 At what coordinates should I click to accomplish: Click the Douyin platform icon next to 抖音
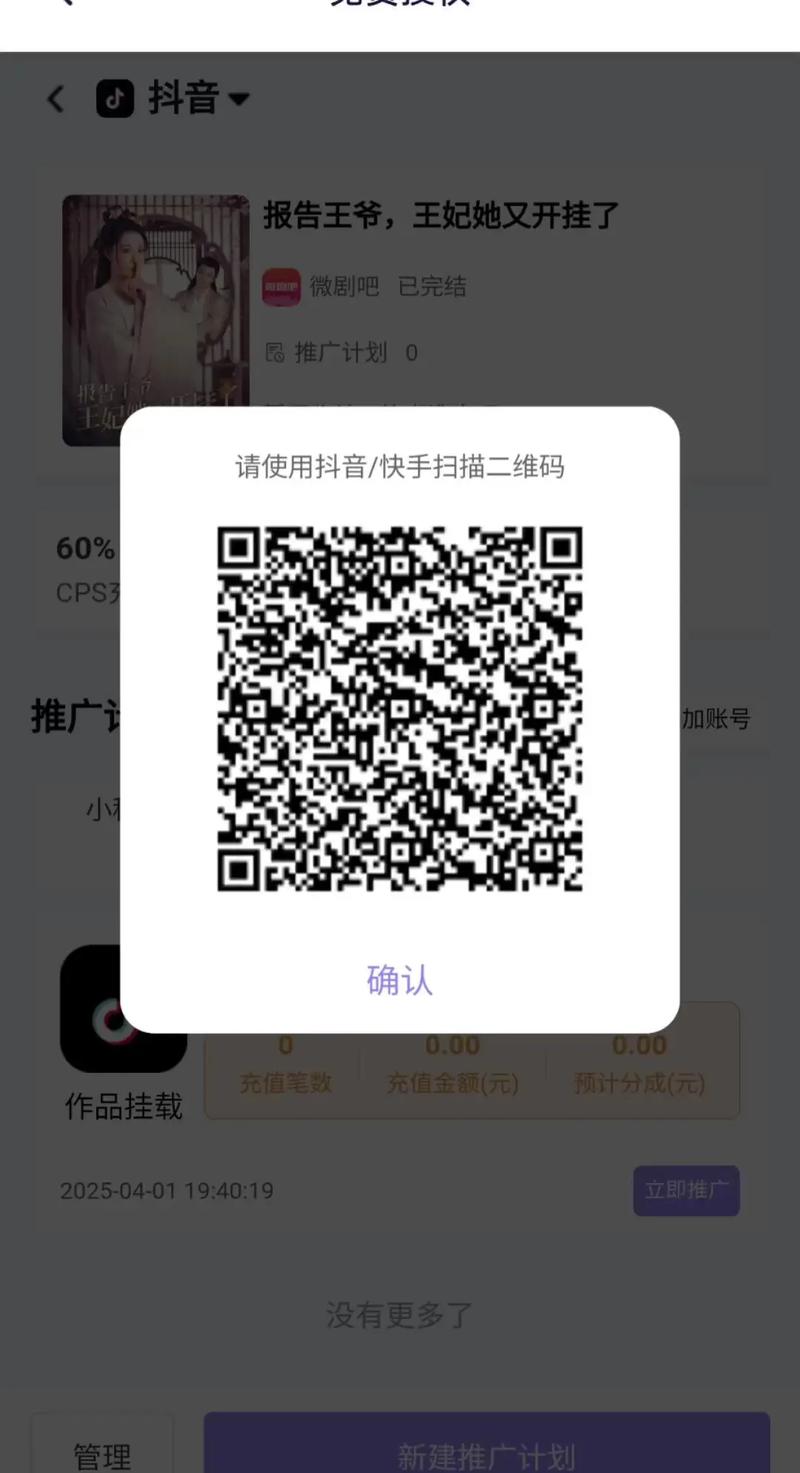[x=115, y=99]
